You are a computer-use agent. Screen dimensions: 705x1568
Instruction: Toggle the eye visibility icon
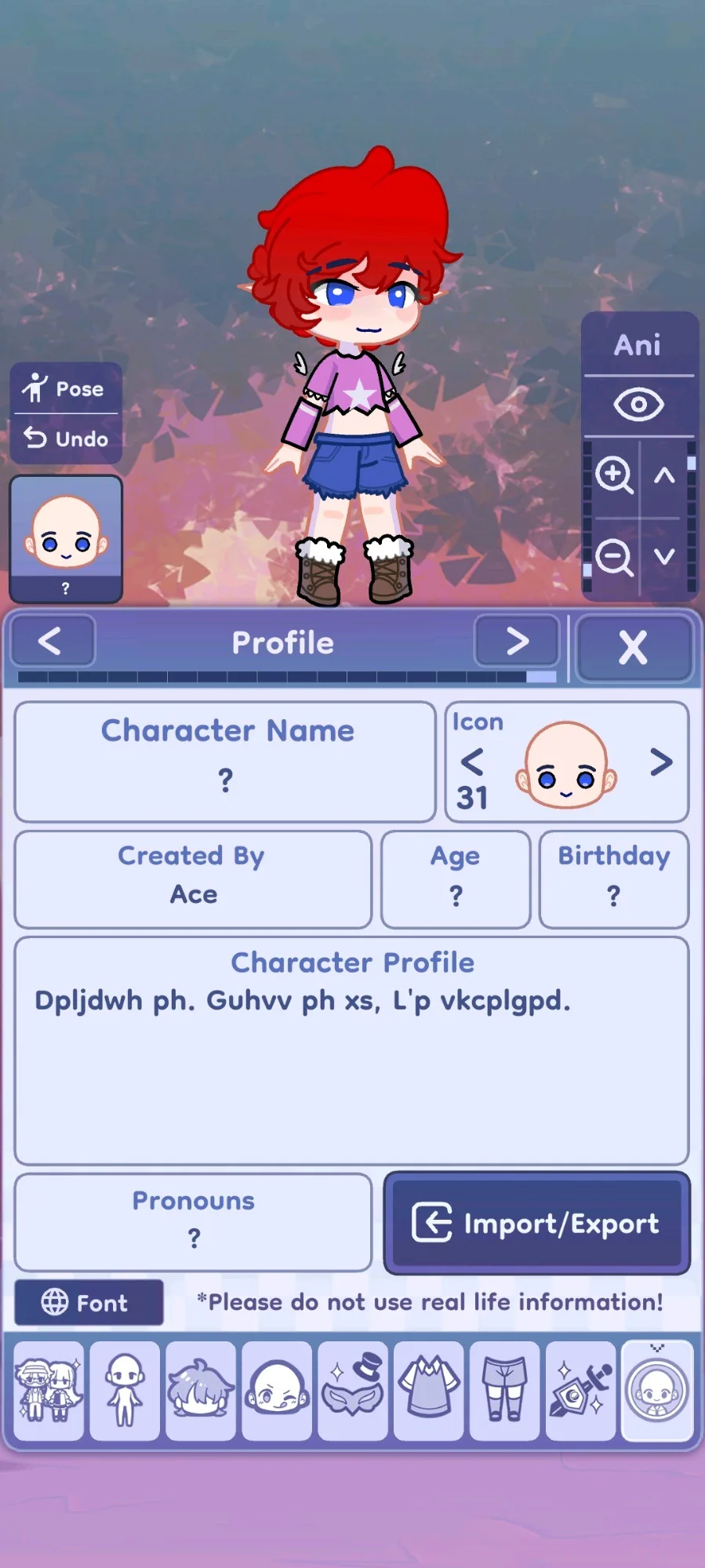pyautogui.click(x=638, y=405)
